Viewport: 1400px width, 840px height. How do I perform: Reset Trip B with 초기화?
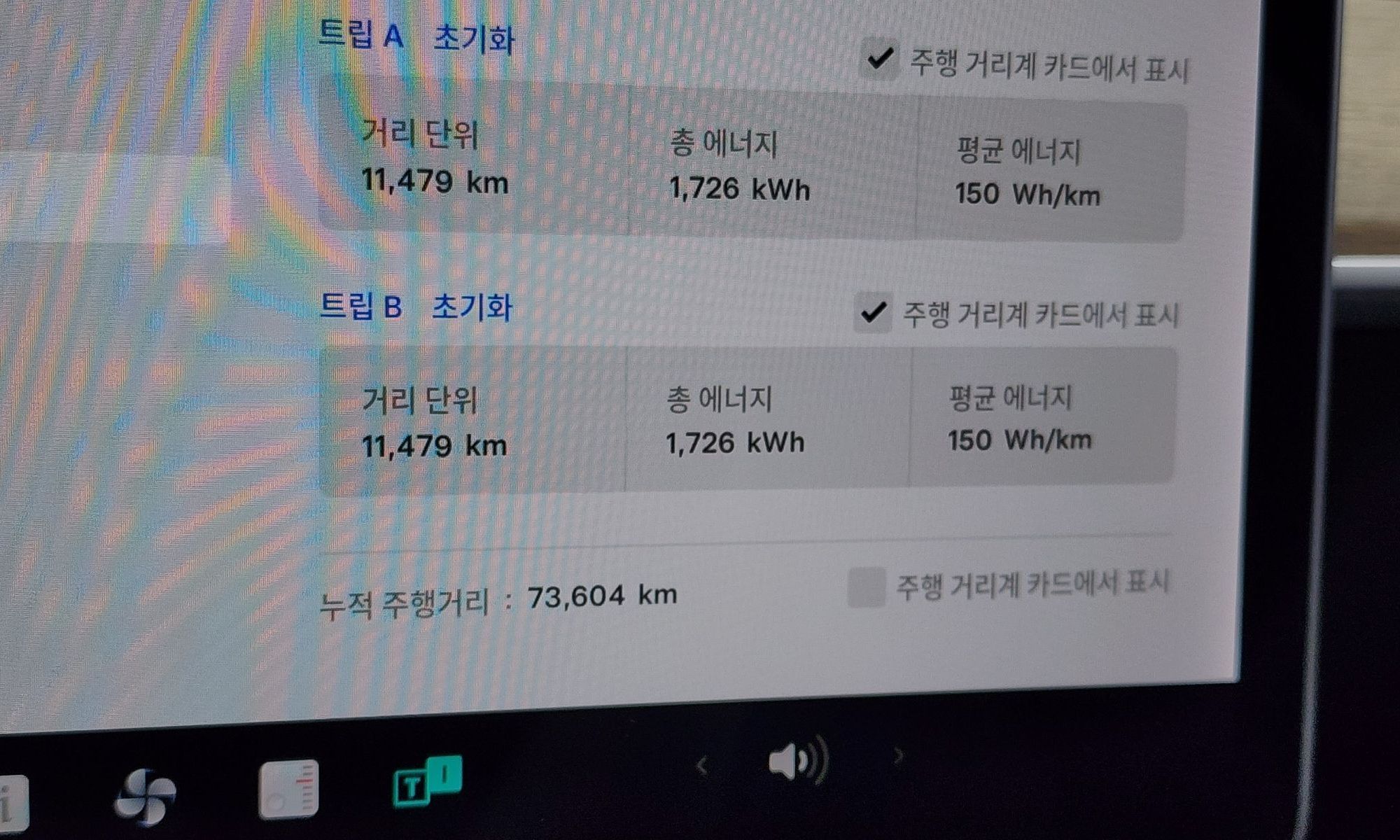[x=472, y=307]
